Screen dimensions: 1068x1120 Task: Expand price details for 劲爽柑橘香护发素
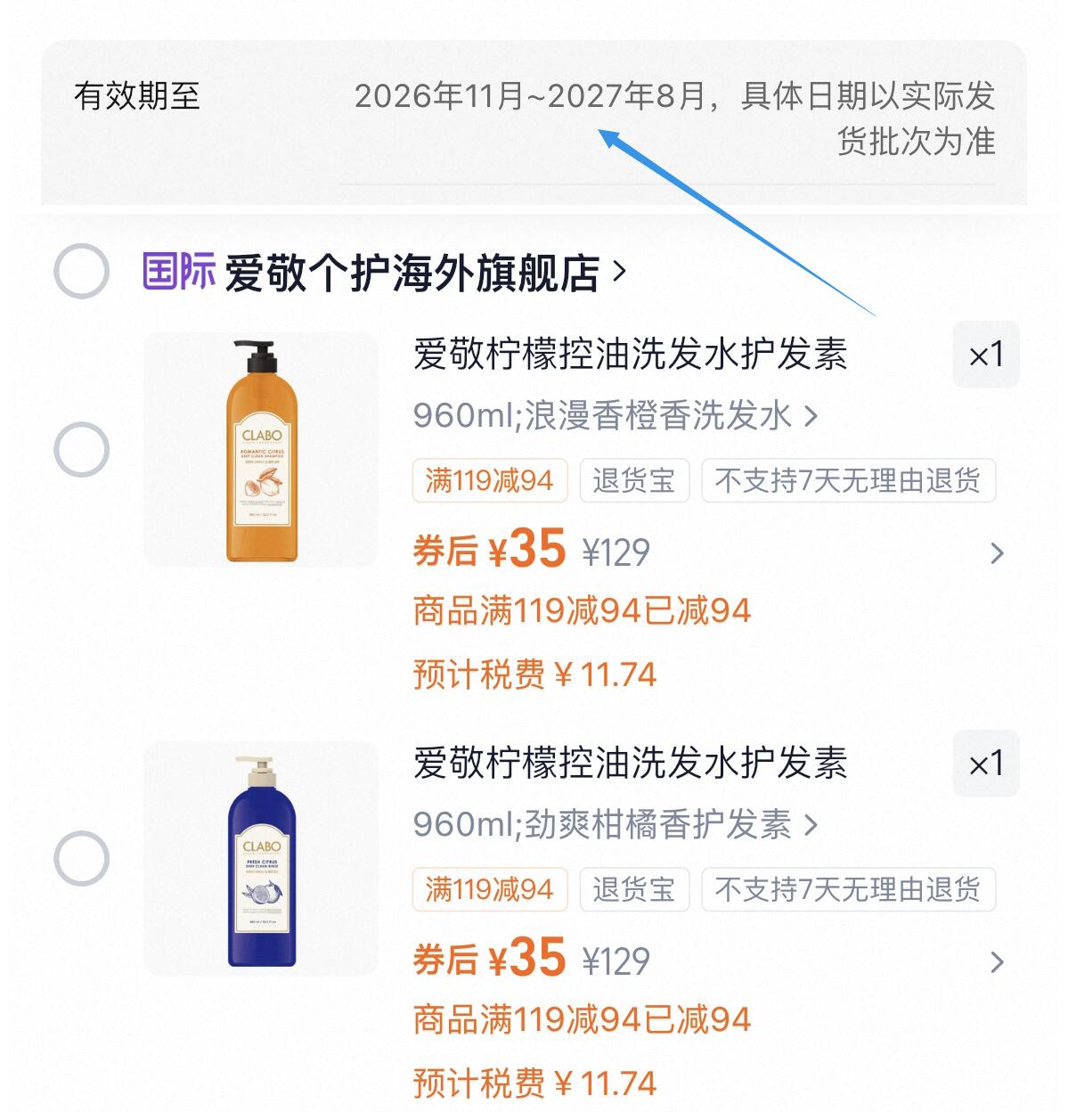click(x=997, y=962)
